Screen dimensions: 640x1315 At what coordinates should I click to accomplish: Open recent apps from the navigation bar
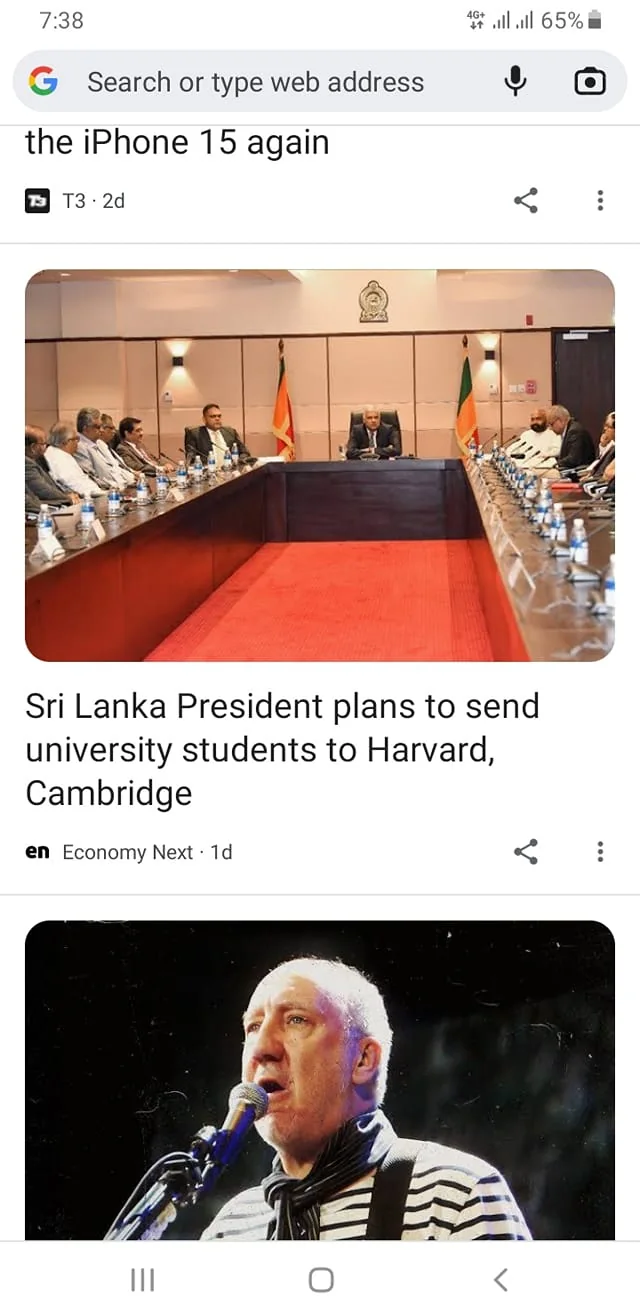click(x=143, y=1279)
